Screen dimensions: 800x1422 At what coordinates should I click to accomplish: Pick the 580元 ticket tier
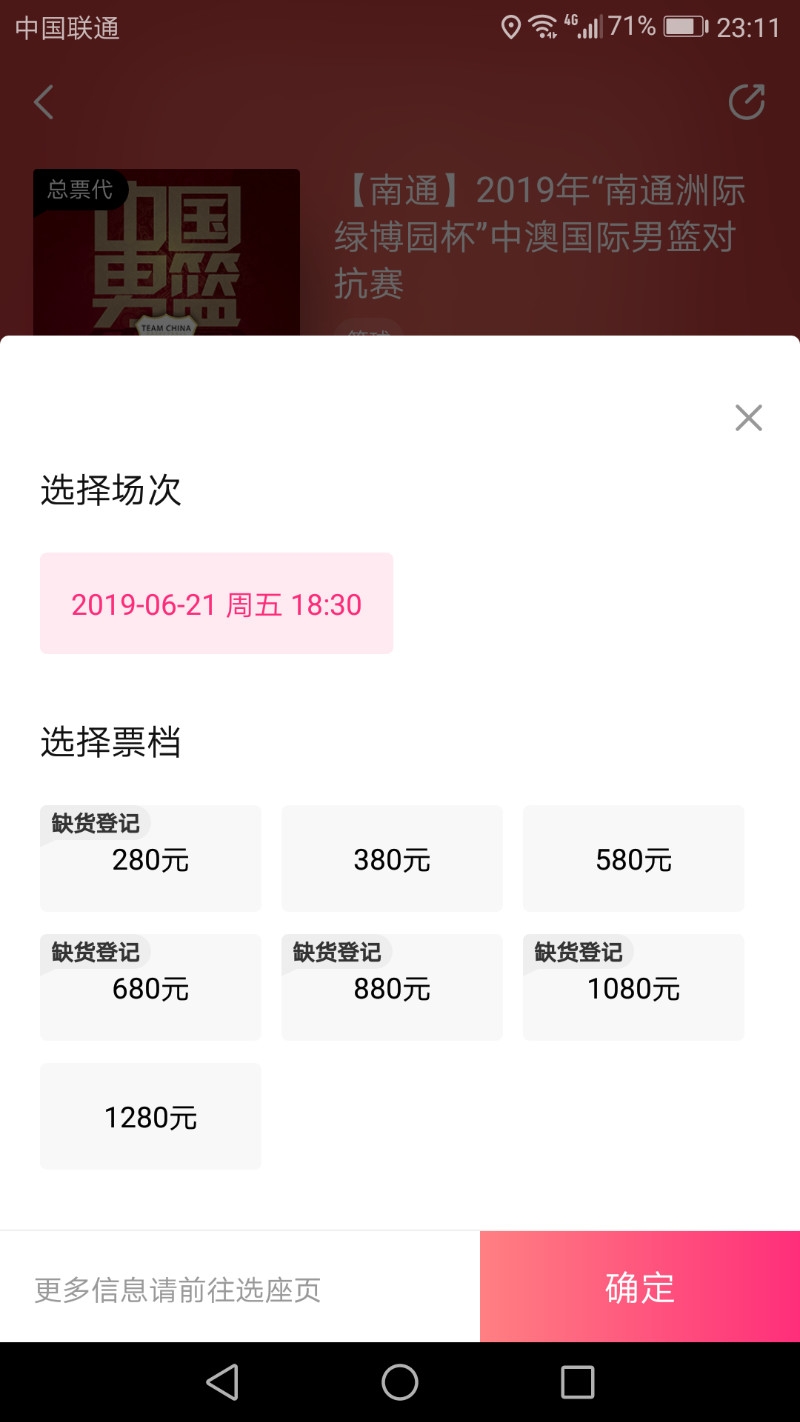coord(633,859)
